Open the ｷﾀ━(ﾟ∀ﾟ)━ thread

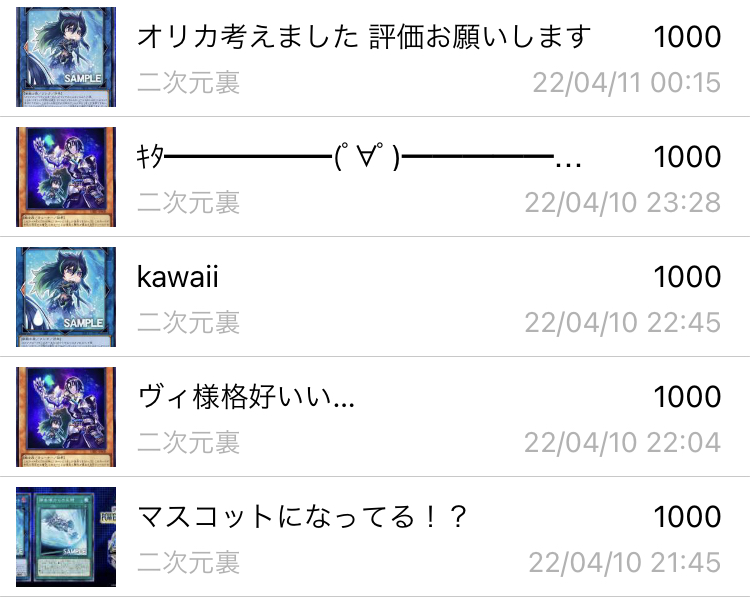(360, 158)
